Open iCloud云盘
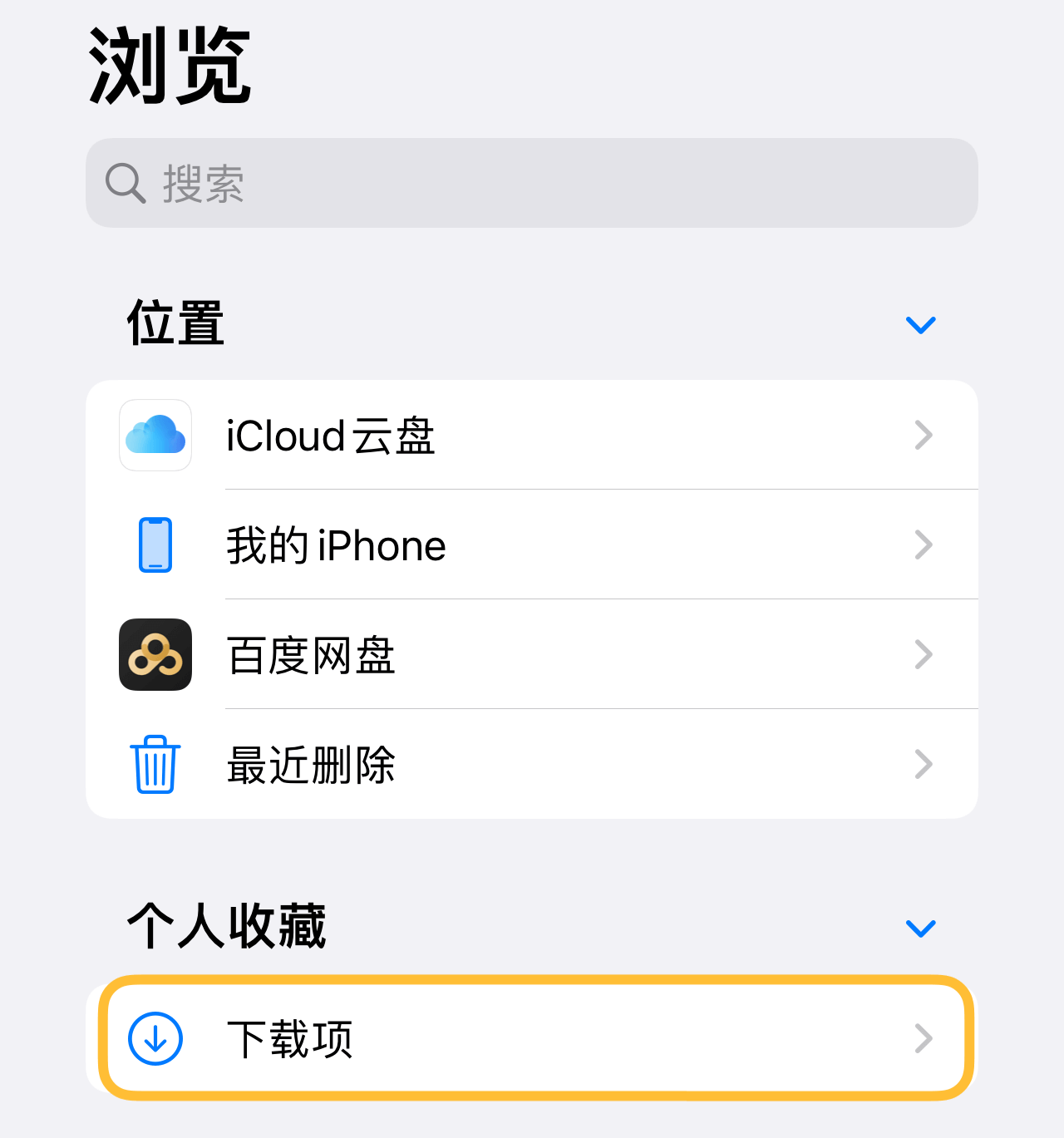 pos(532,436)
